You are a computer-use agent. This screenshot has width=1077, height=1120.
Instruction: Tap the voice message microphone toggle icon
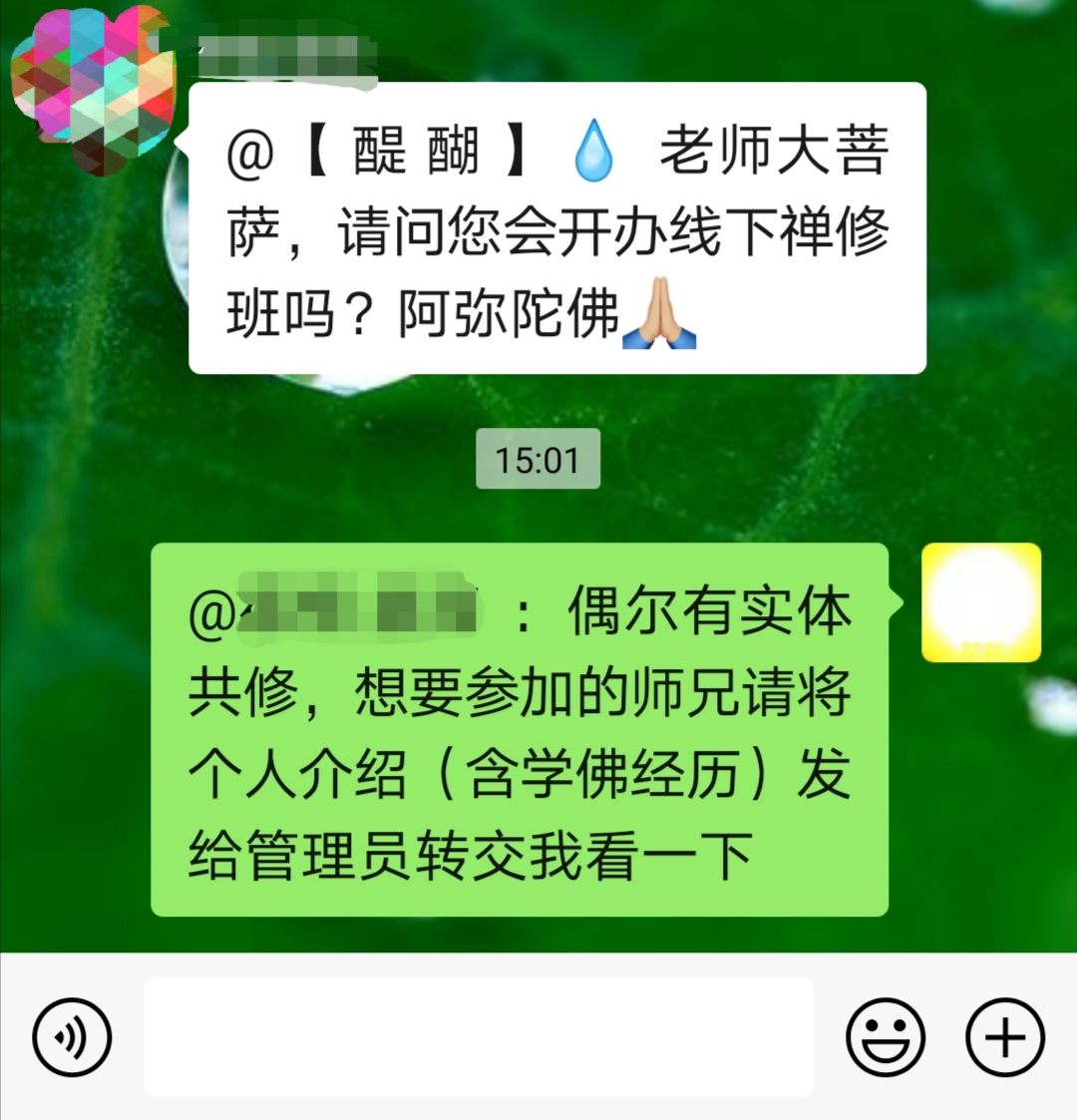click(70, 1037)
